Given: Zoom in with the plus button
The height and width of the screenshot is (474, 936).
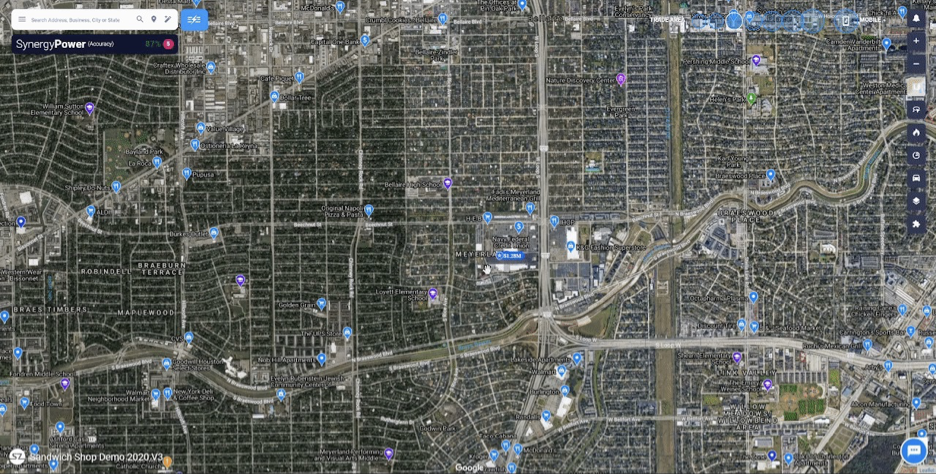Looking at the screenshot, I should (915, 41).
